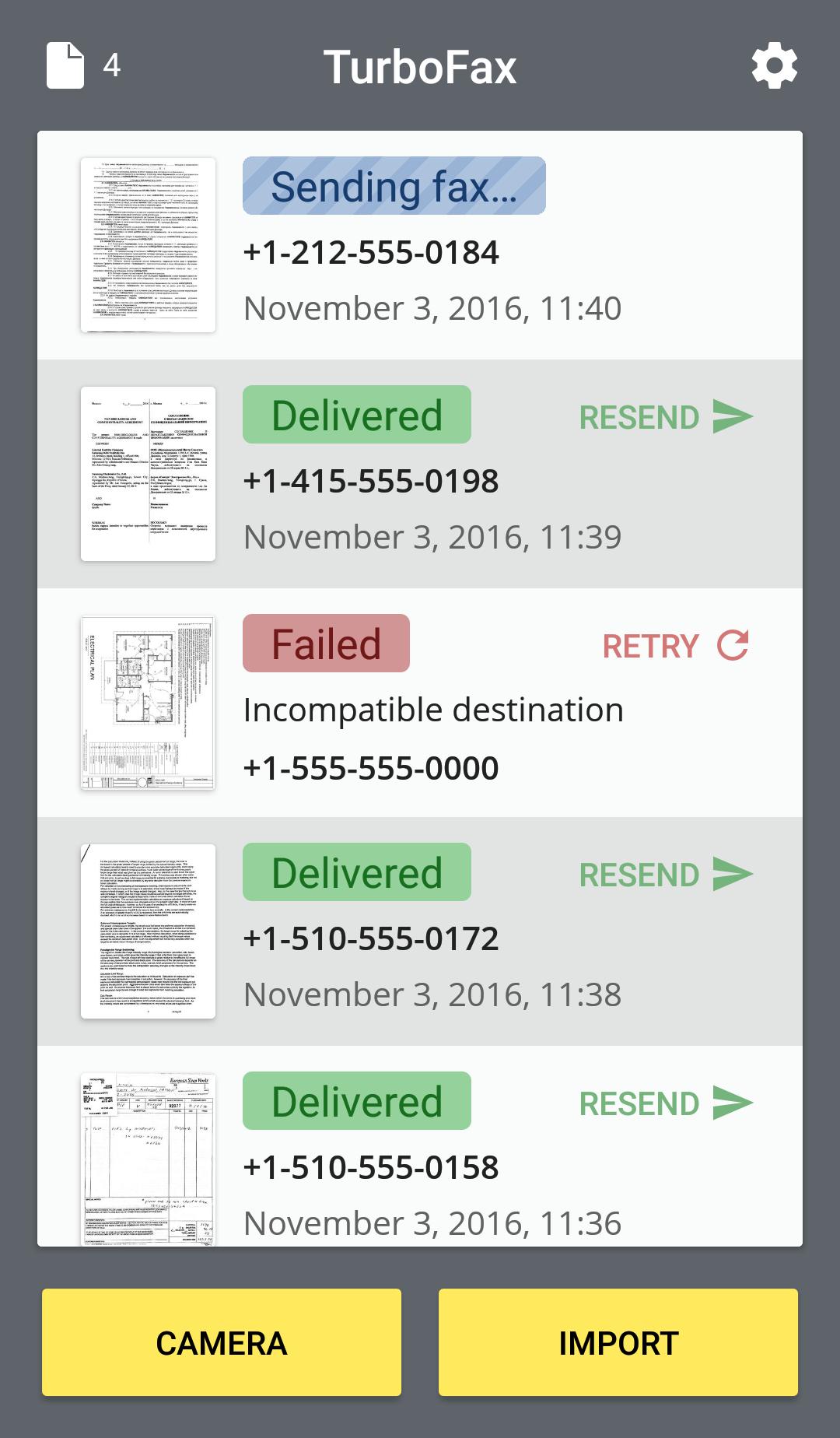Tap the document pages icon showing 4
The width and height of the screenshot is (840, 1438).
(x=66, y=66)
